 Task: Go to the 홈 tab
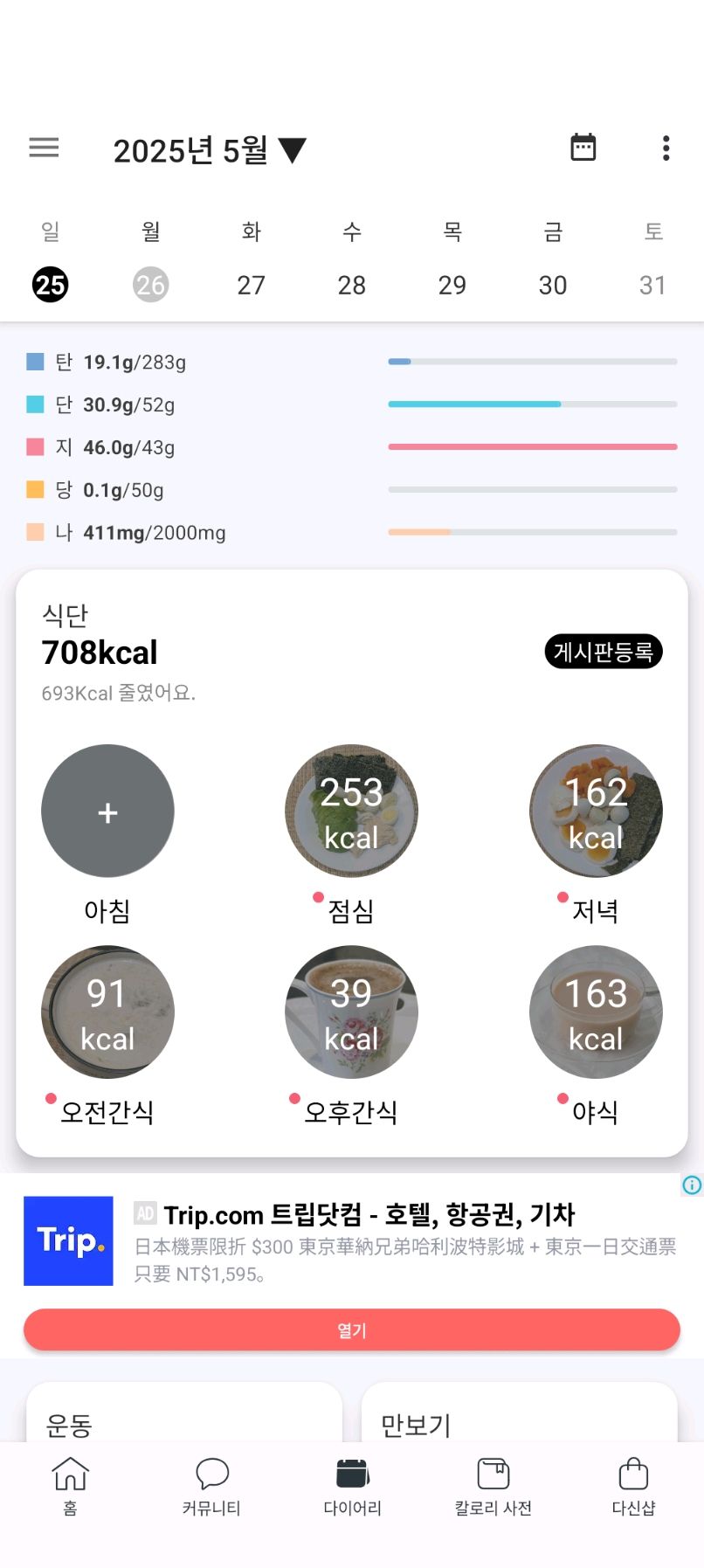[71, 1487]
